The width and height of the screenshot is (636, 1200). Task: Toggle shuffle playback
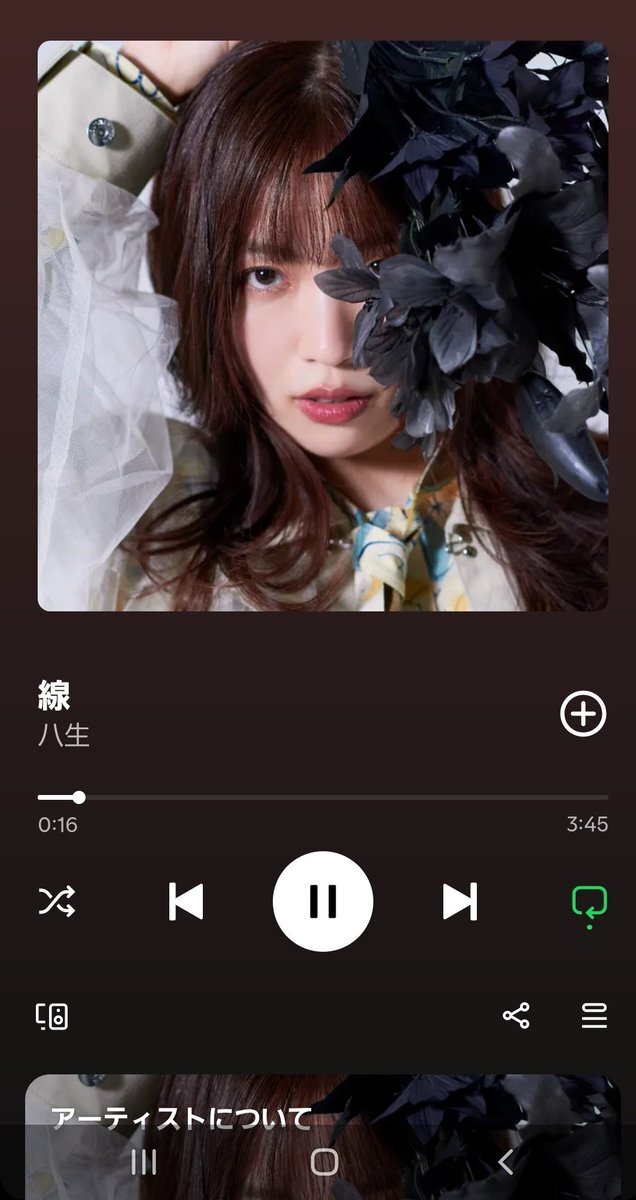coord(56,902)
